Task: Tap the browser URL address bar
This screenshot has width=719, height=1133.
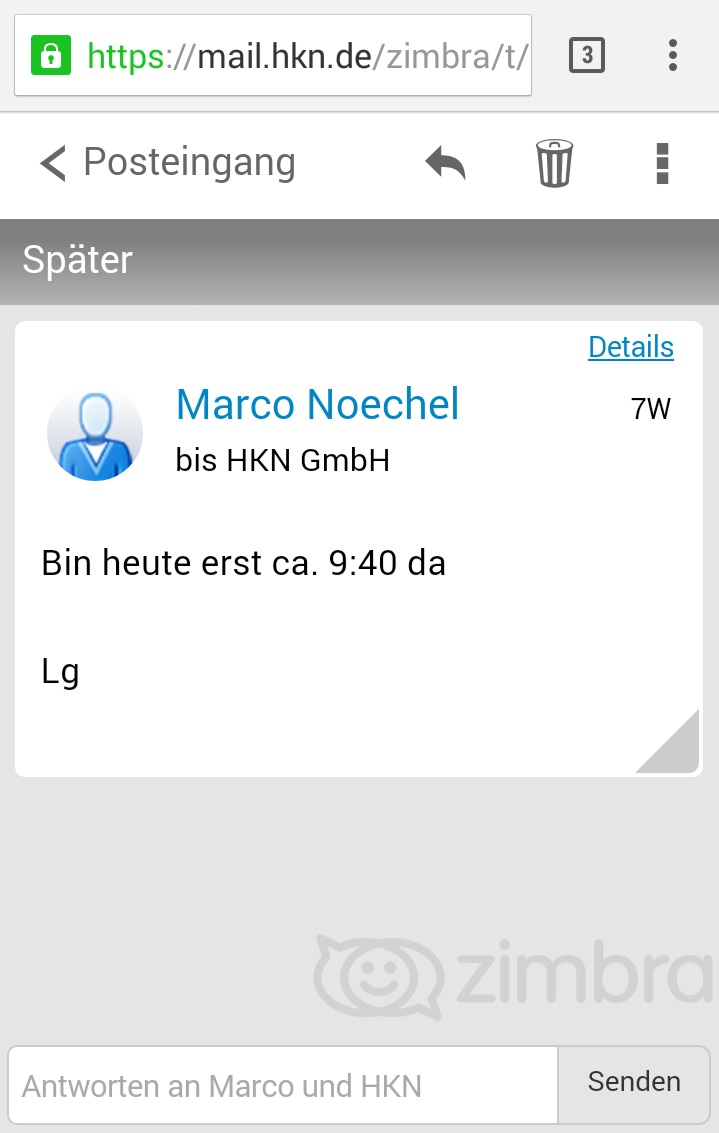Action: coord(290,56)
